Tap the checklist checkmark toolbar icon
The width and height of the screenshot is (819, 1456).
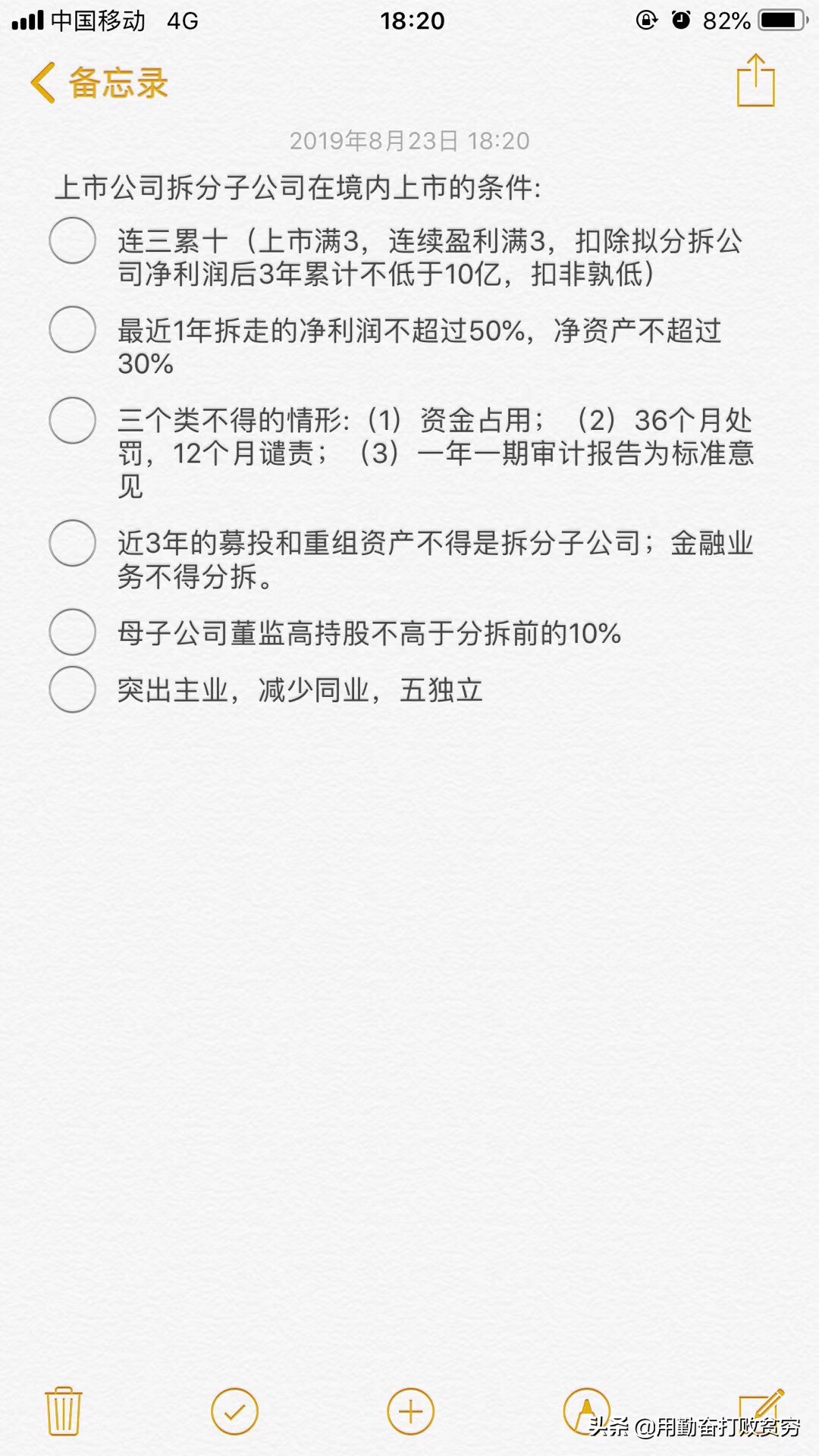pos(235,1411)
